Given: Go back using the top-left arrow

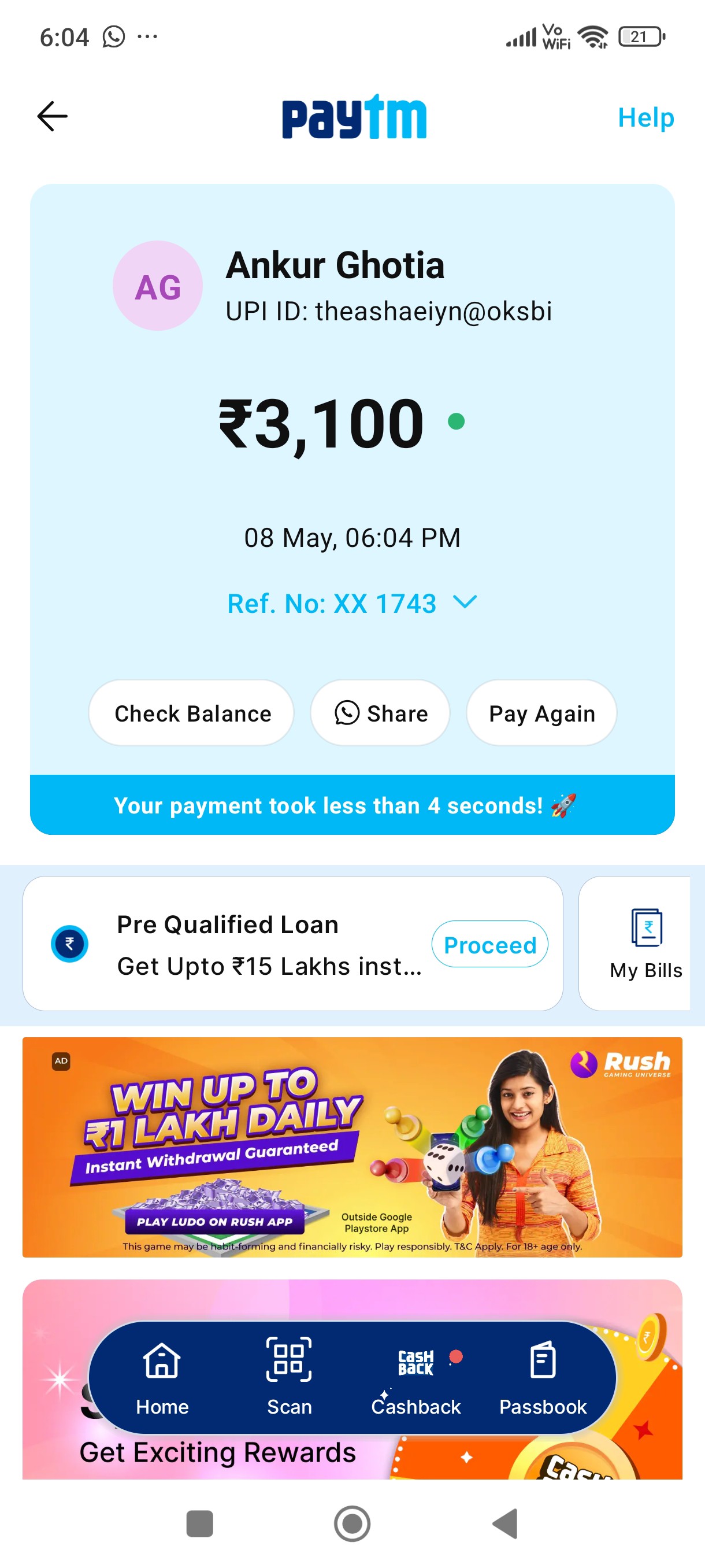Looking at the screenshot, I should 53,116.
